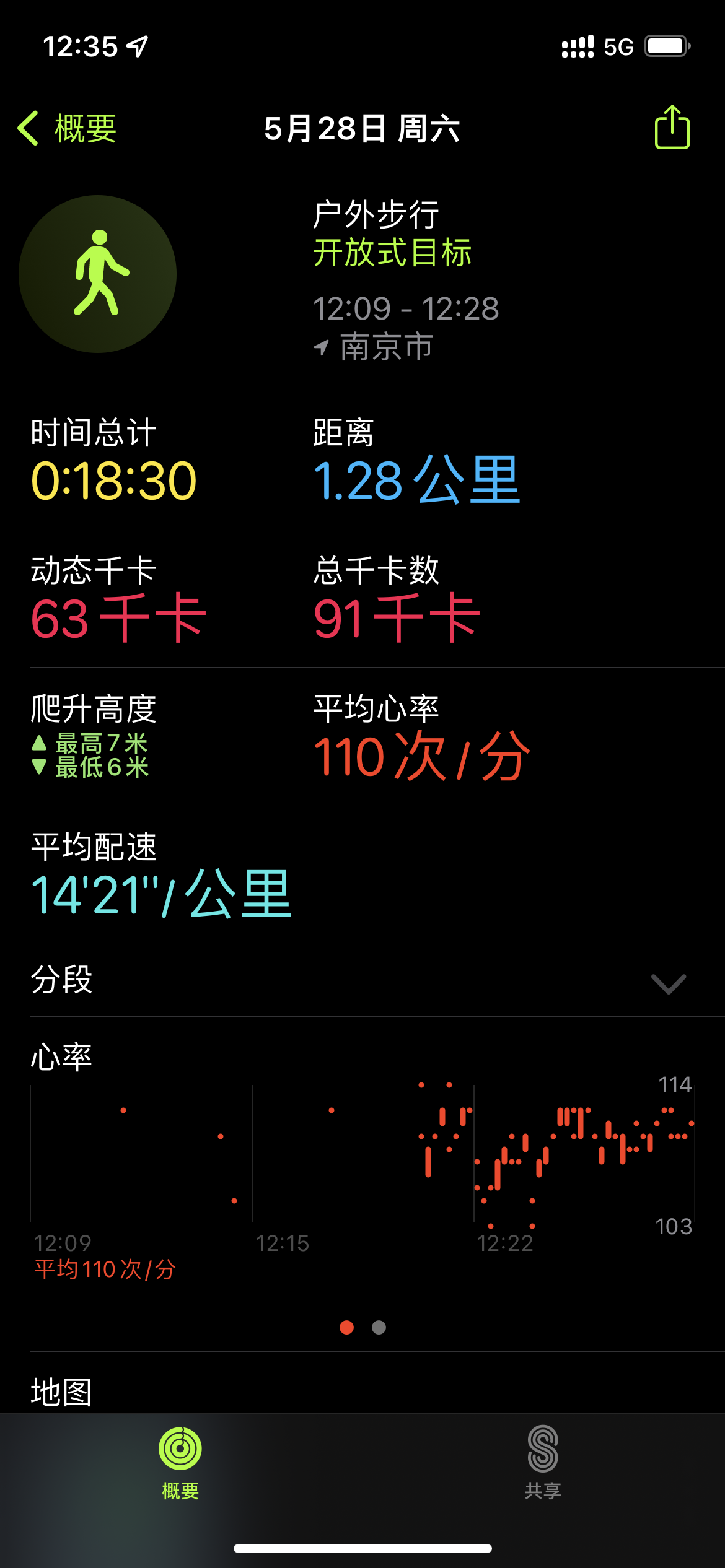Image resolution: width=725 pixels, height=1568 pixels.
Task: Share this outdoor walk workout
Action: (672, 128)
